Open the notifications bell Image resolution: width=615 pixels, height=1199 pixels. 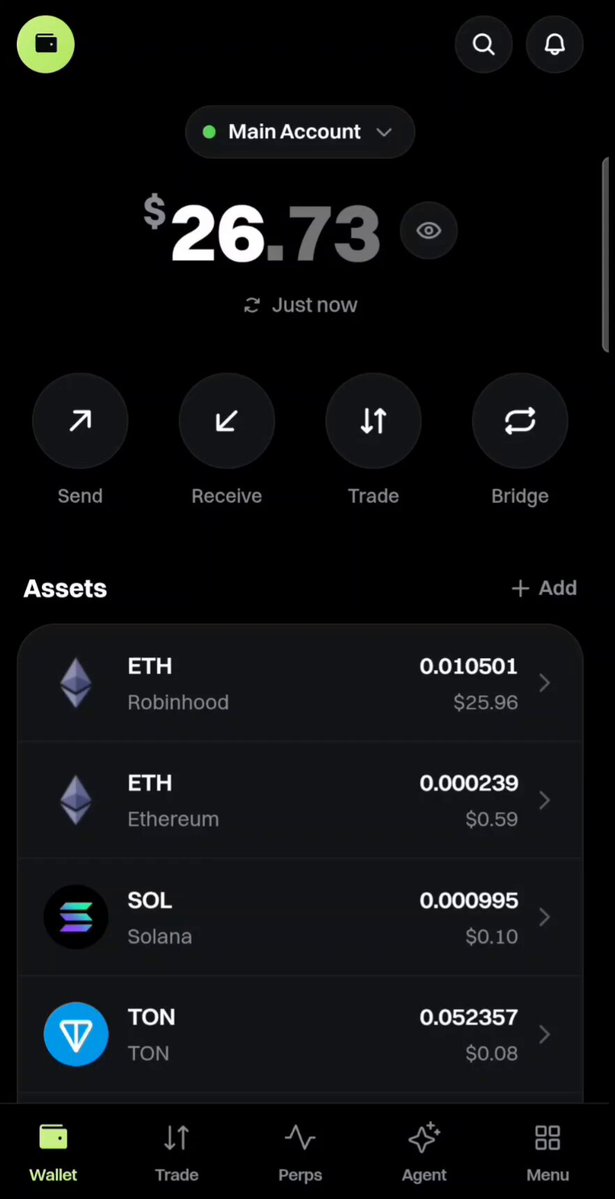click(x=555, y=44)
